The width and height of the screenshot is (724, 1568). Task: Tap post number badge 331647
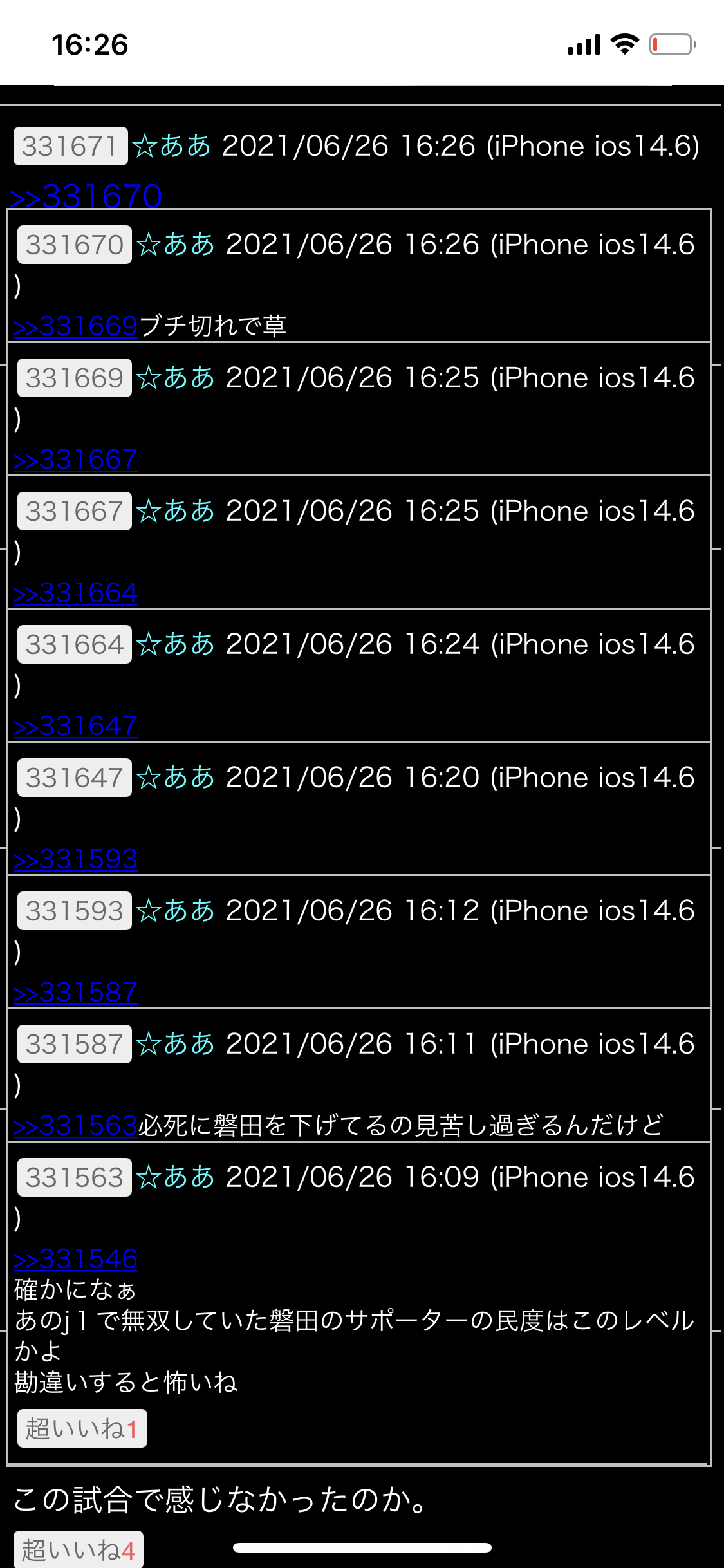(x=75, y=778)
